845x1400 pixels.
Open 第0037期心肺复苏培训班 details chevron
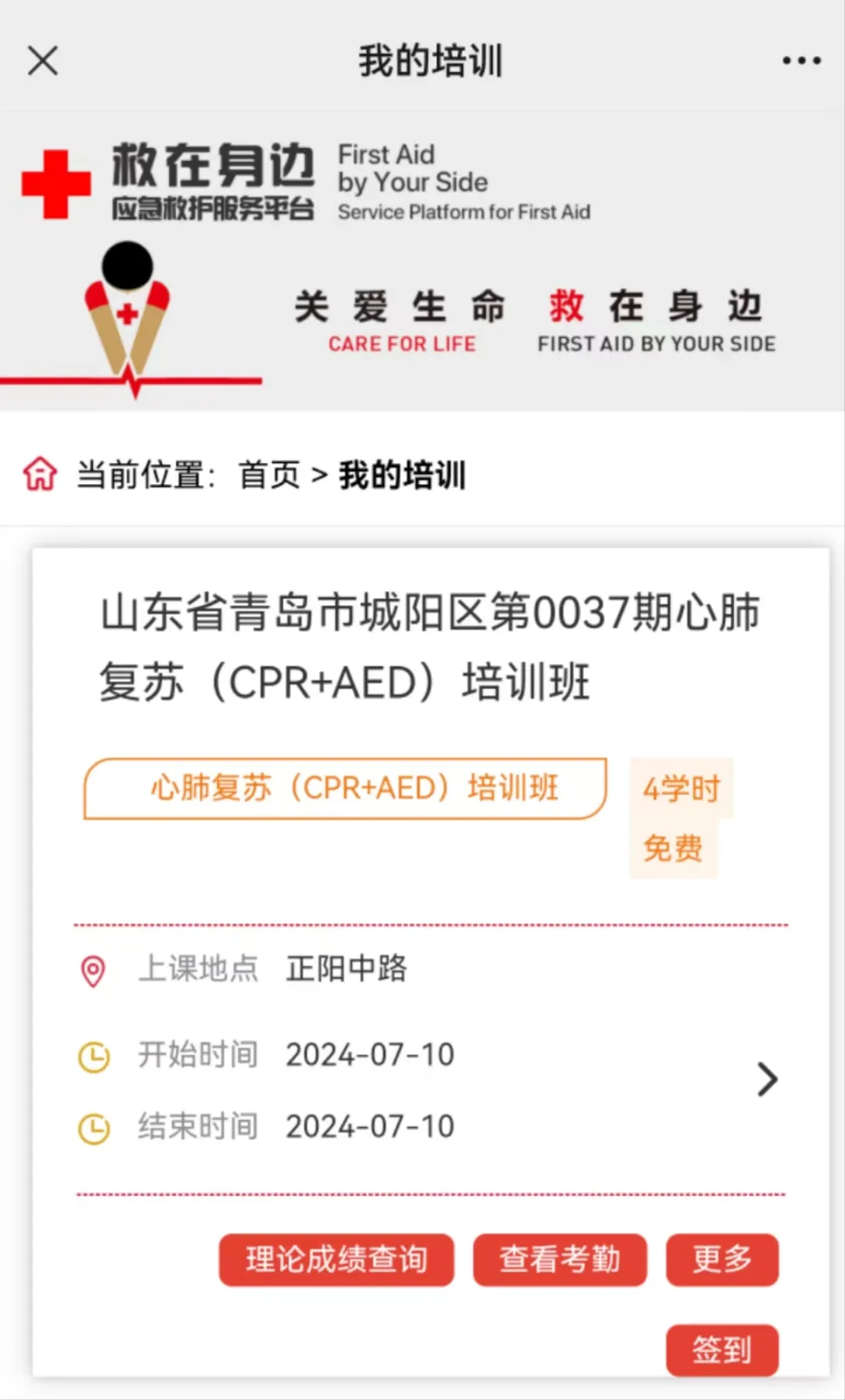768,1080
